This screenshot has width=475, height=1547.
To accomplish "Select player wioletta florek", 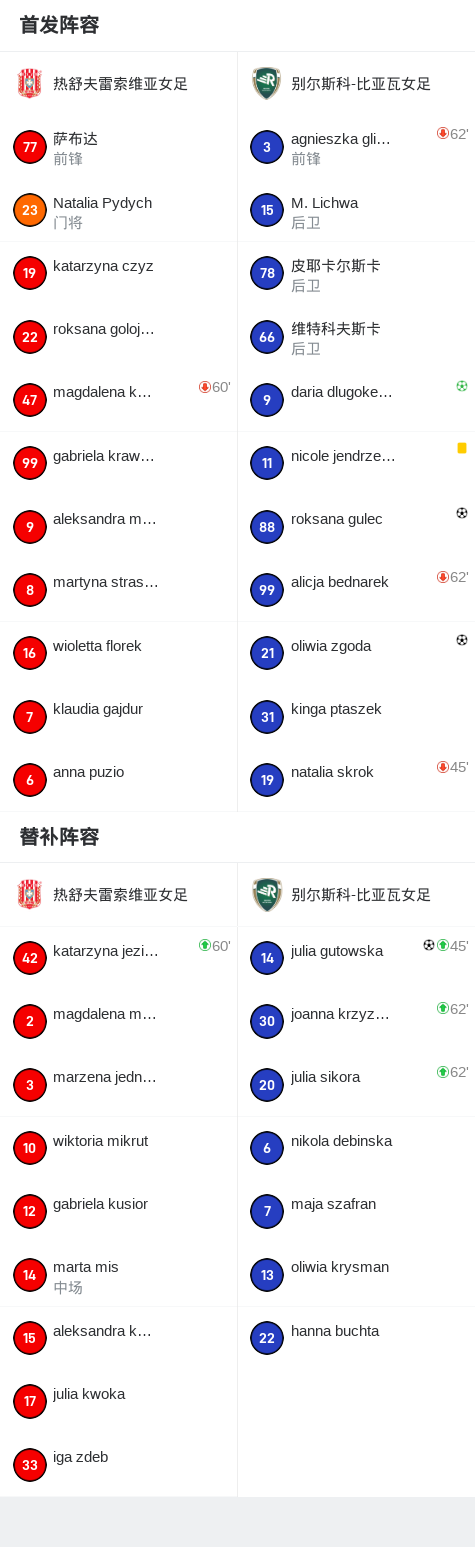I will [x=118, y=653].
